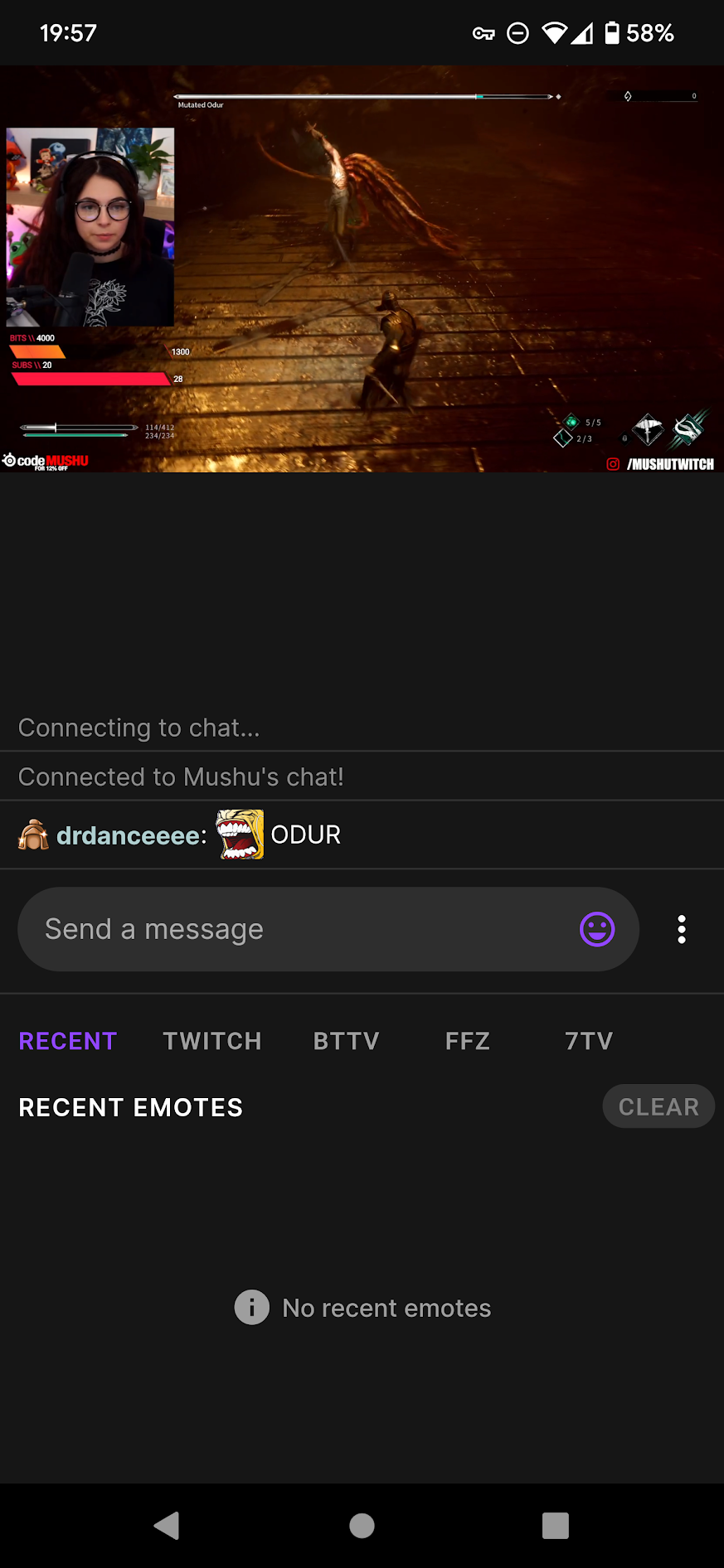Select the FFZ emotes tab

(x=467, y=1041)
